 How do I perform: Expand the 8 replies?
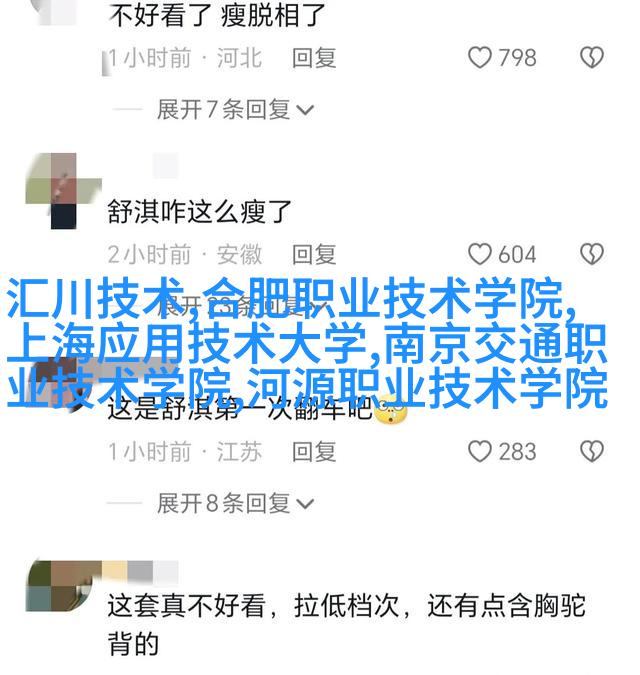(235, 502)
